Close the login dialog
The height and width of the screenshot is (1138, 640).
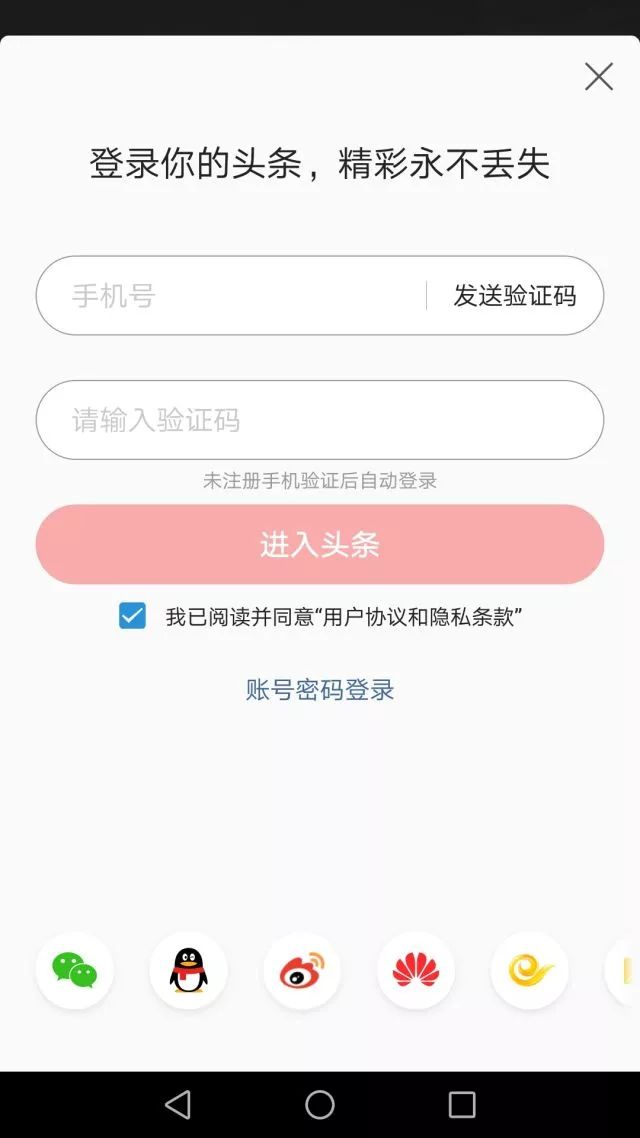(x=598, y=77)
